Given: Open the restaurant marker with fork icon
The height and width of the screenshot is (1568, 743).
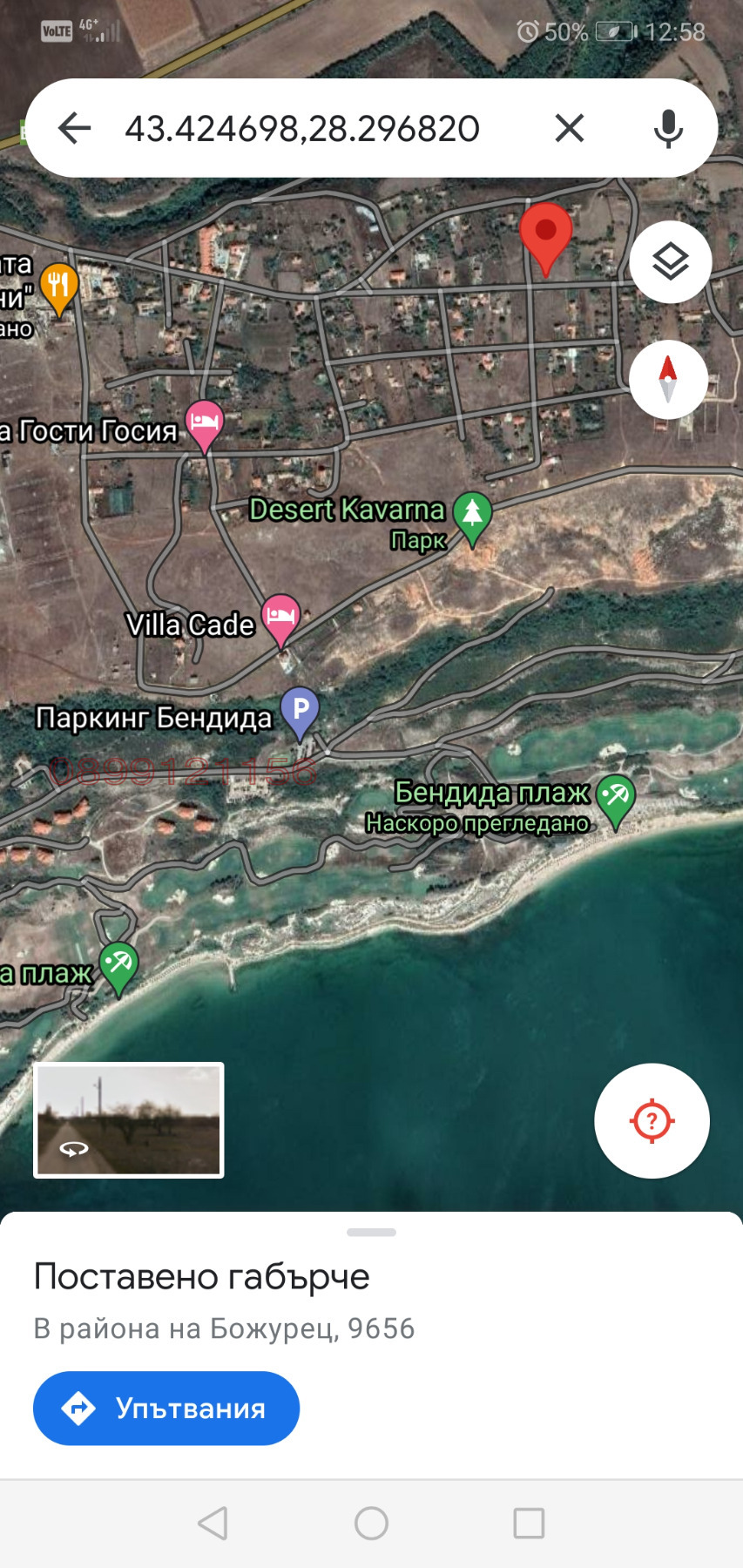Looking at the screenshot, I should click(x=59, y=286).
